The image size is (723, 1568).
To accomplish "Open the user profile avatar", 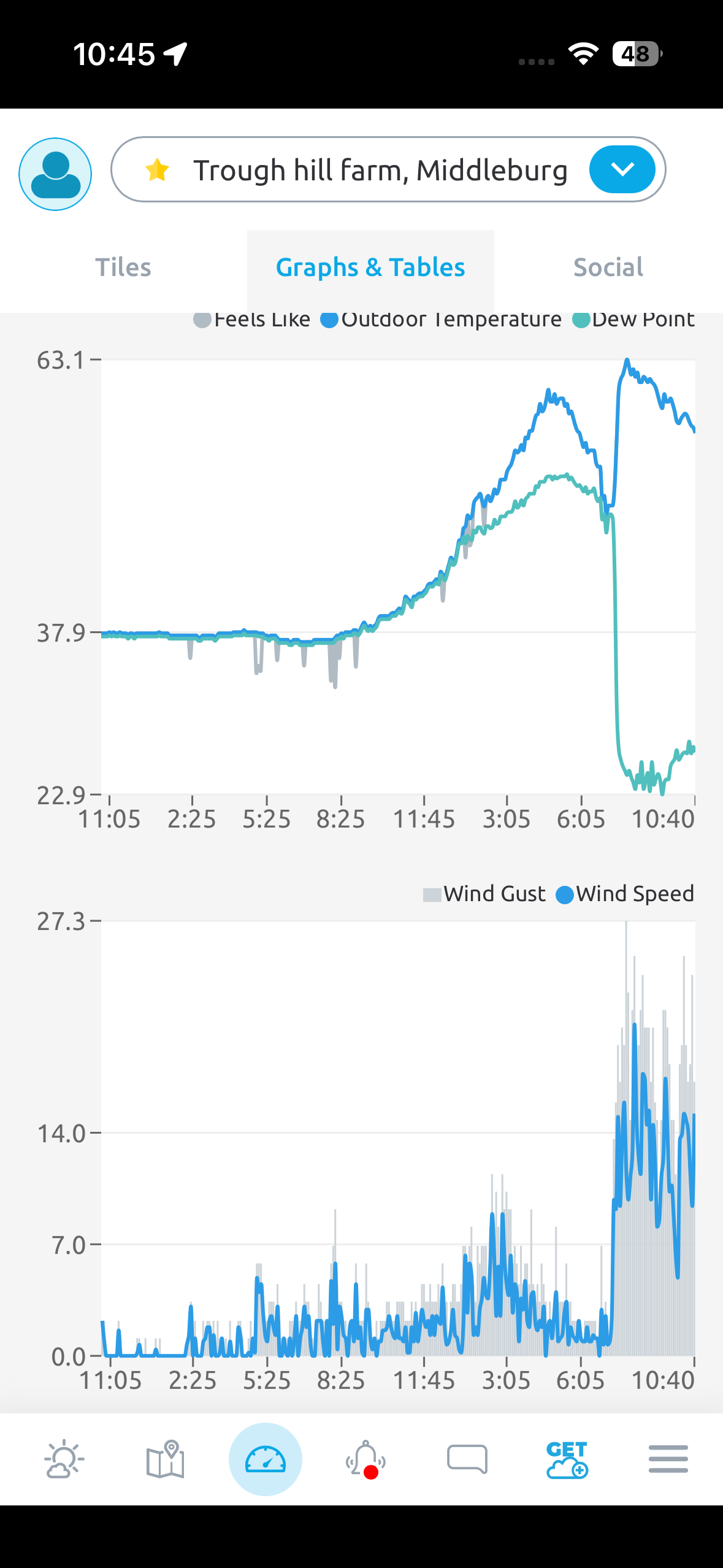I will [55, 174].
